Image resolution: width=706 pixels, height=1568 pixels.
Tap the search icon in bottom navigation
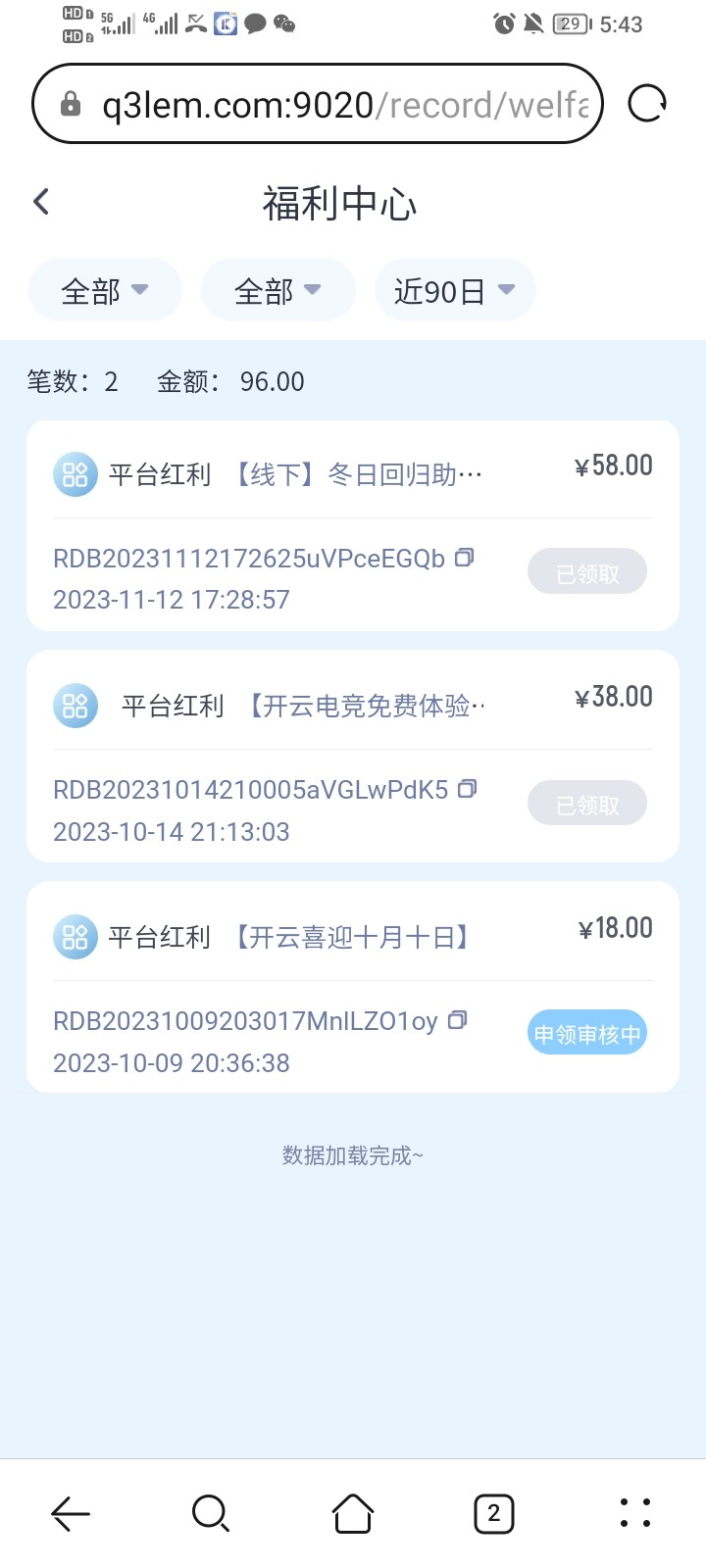click(210, 1513)
